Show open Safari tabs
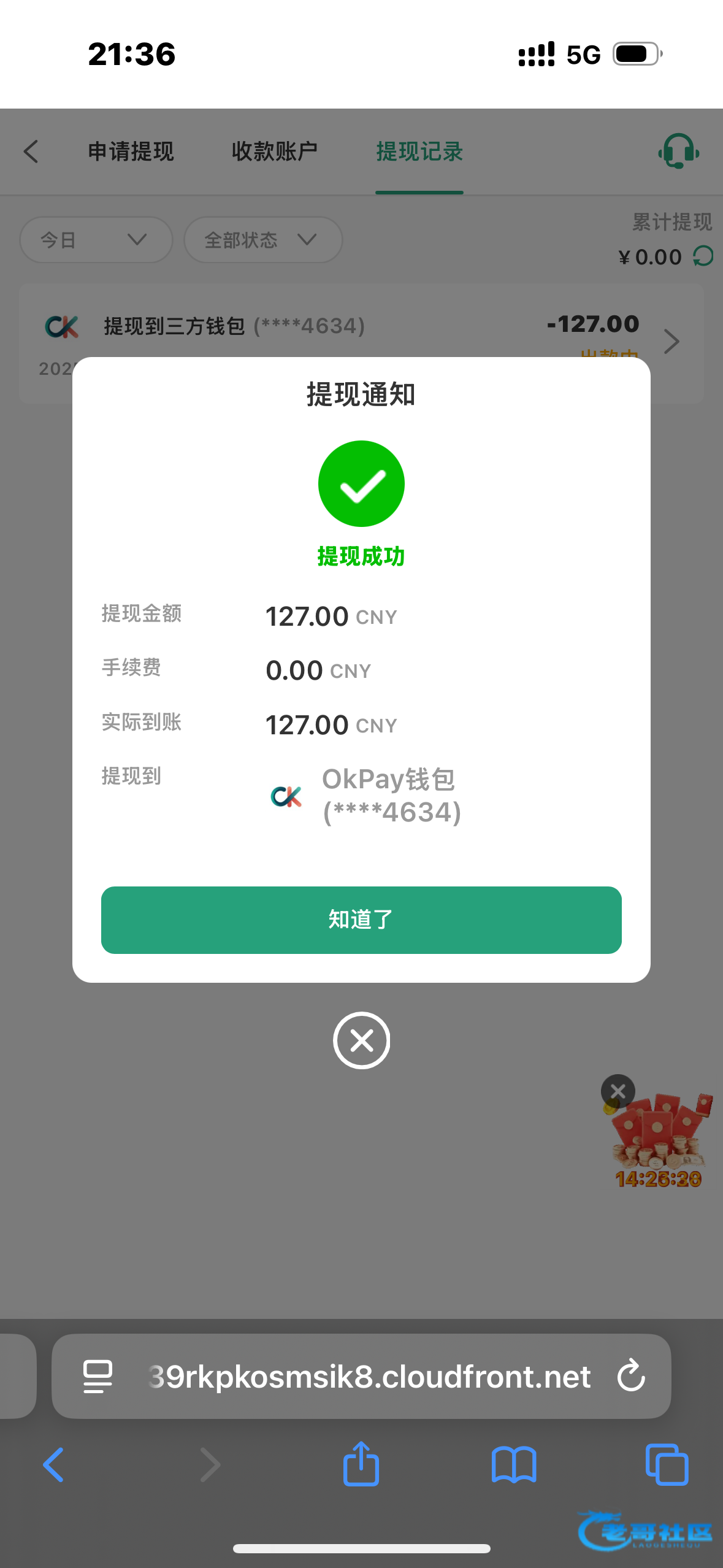 [x=667, y=1464]
